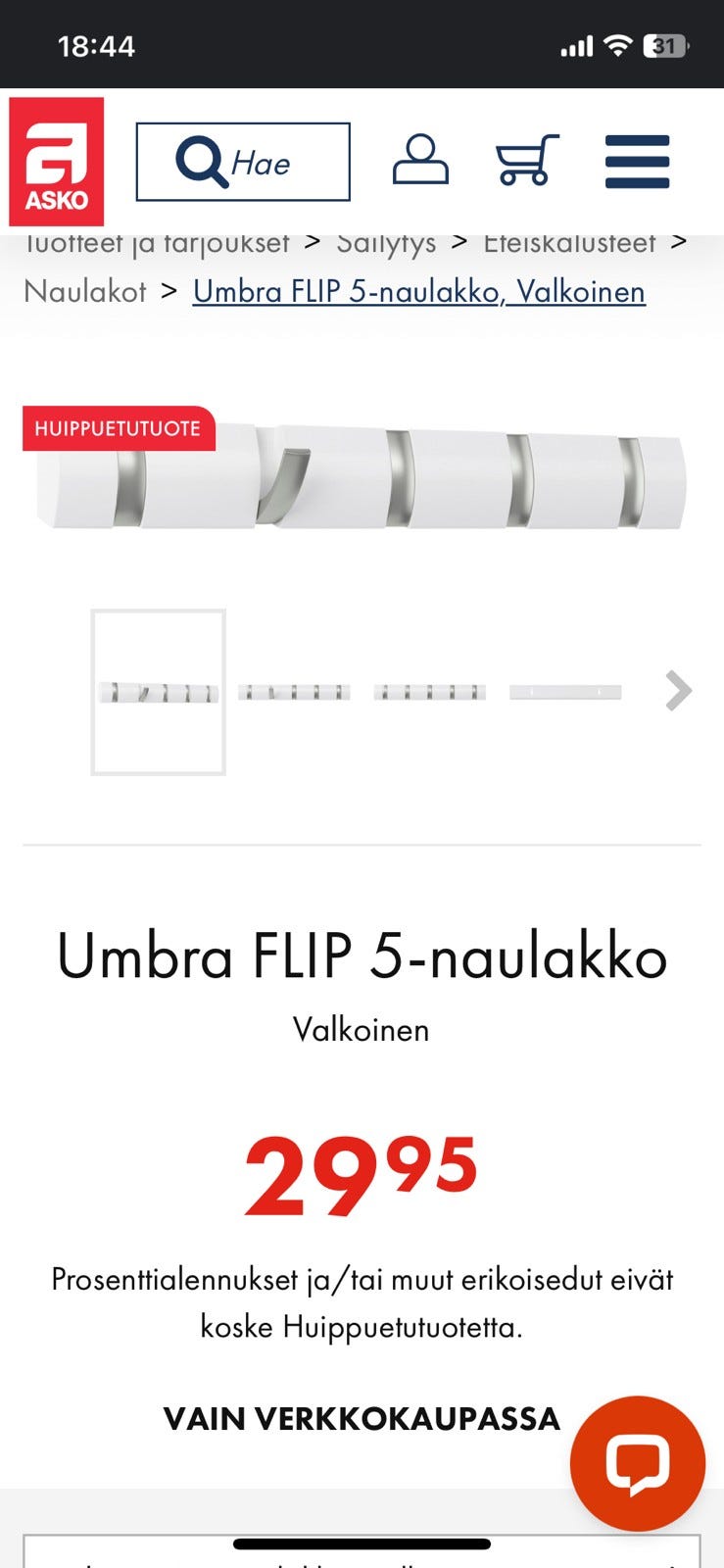The width and height of the screenshot is (724, 1568).
Task: Open the hamburger menu
Action: click(637, 162)
